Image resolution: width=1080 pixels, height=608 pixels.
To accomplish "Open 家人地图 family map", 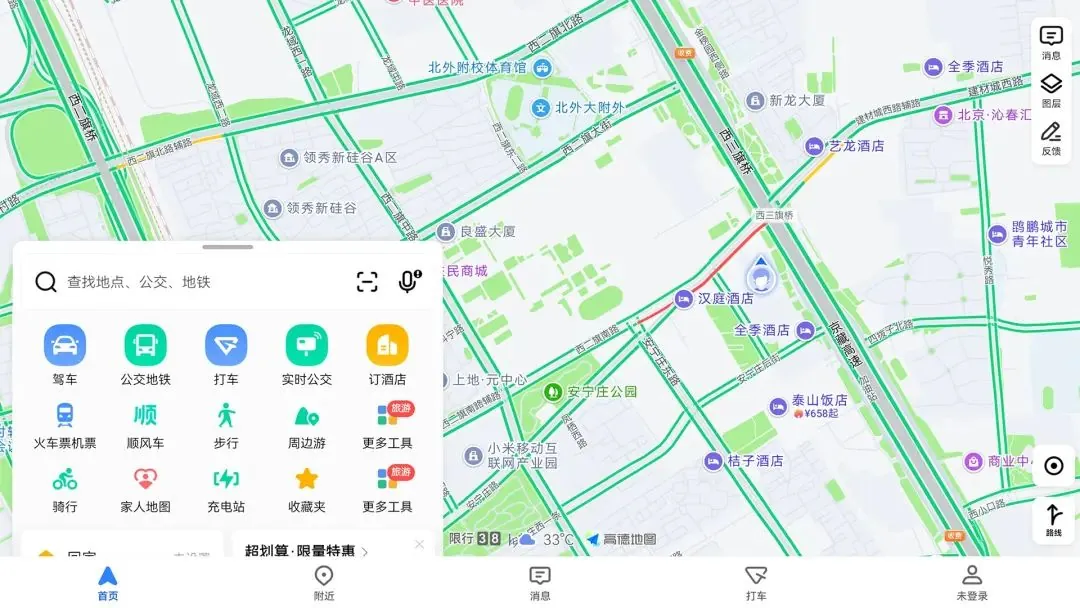I will [146, 488].
